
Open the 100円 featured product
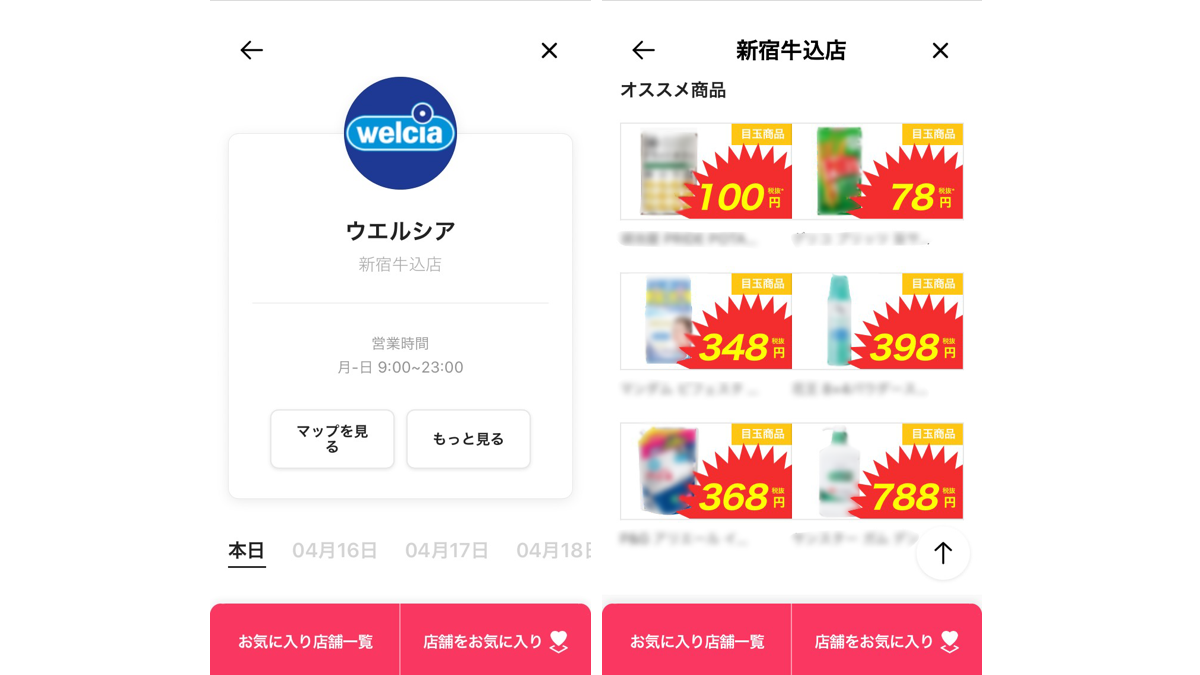click(x=706, y=172)
